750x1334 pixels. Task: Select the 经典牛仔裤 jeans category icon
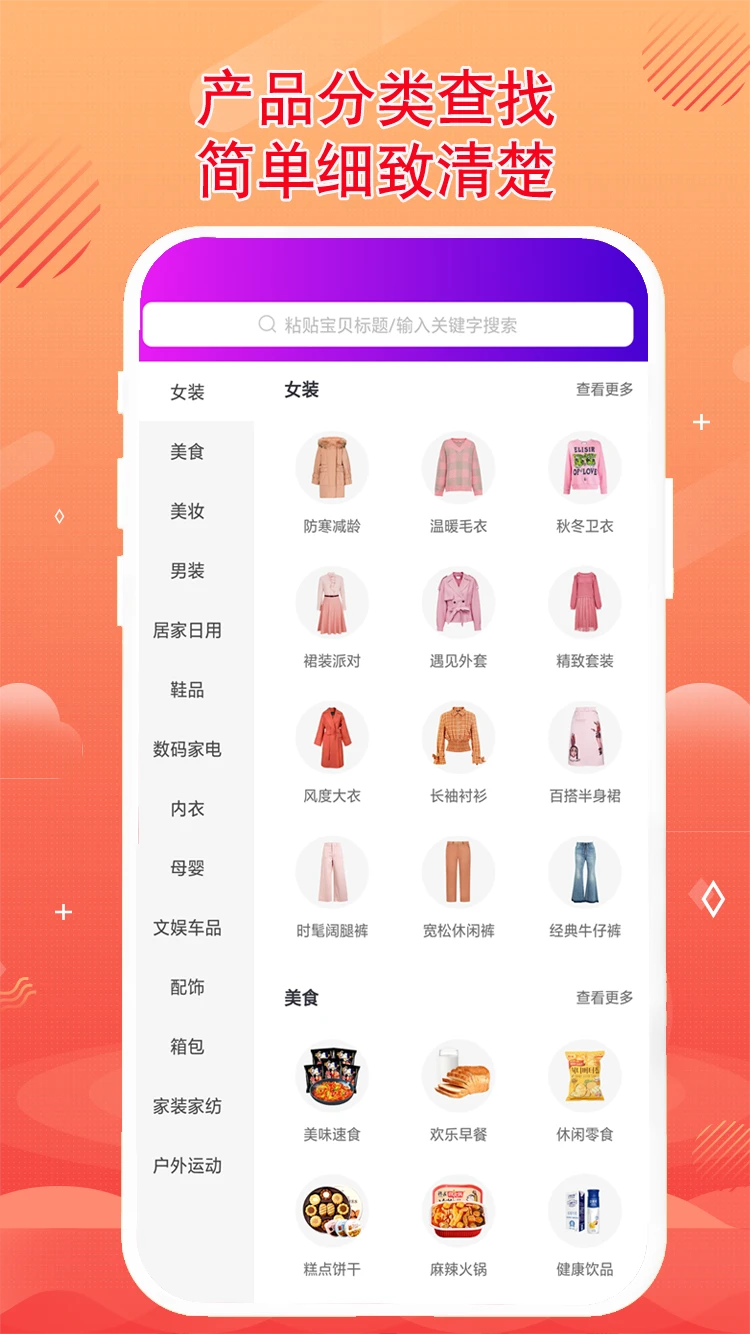[x=585, y=872]
